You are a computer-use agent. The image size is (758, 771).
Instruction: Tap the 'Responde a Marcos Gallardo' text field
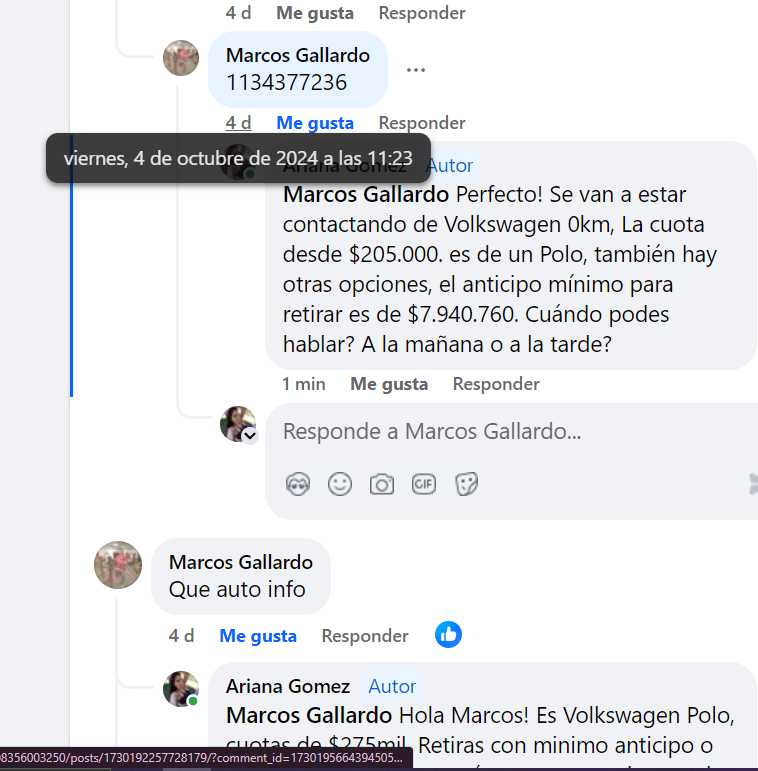[500, 432]
